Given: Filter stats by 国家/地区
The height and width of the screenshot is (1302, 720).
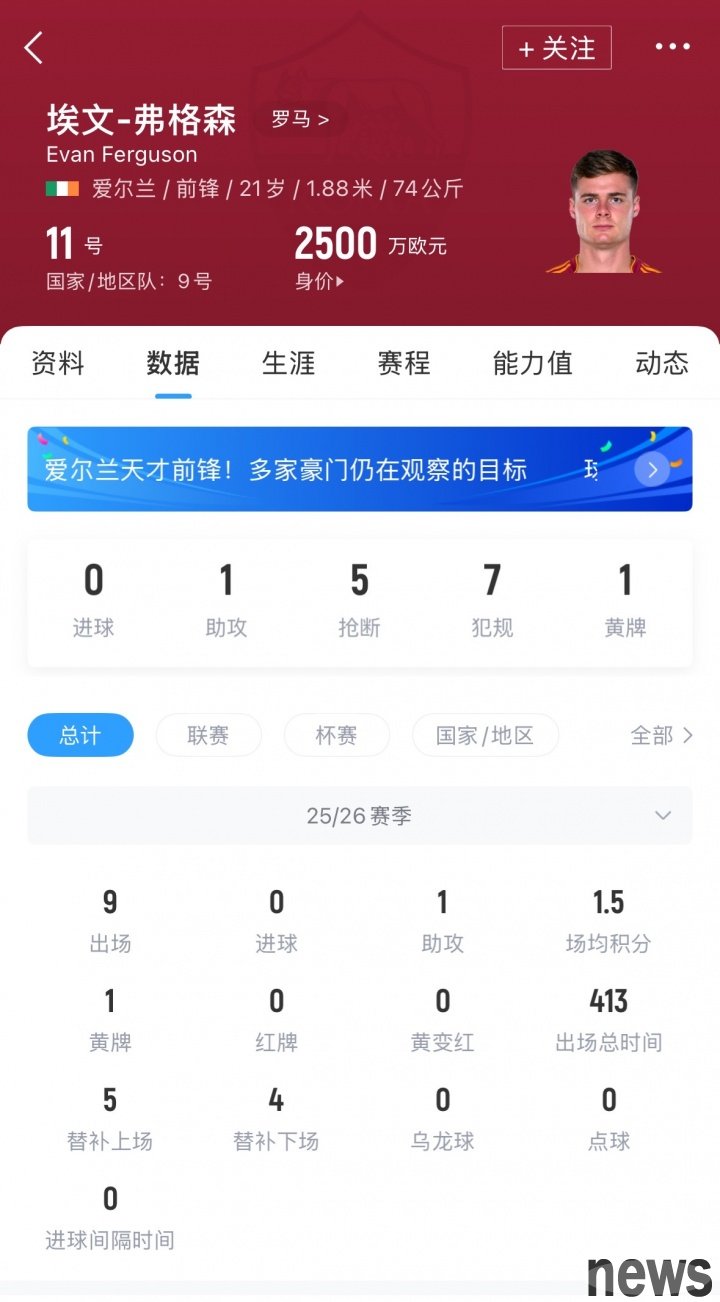Looking at the screenshot, I should (x=485, y=735).
